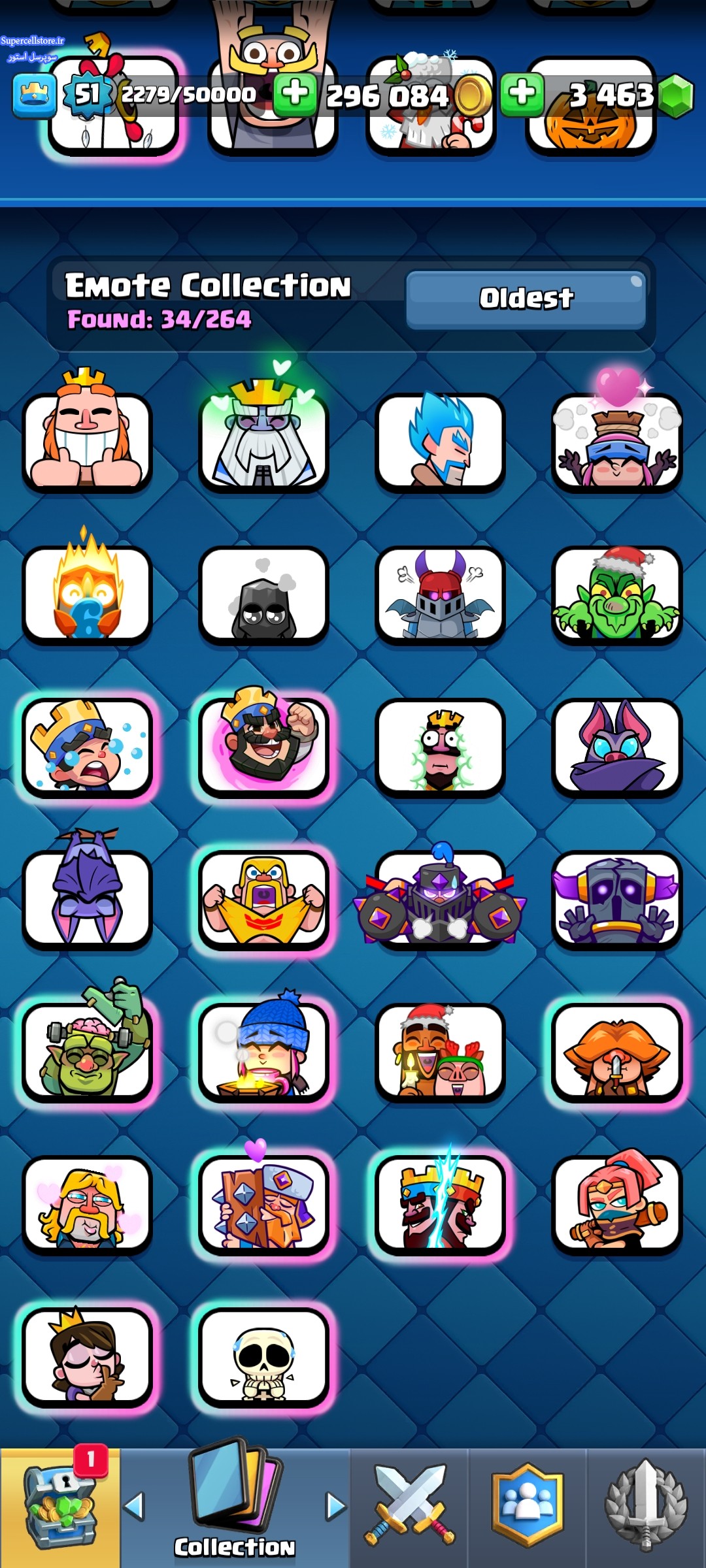Select the zombie goblin brain emote
Viewport: 706px width, 1568px height.
(x=87, y=1052)
